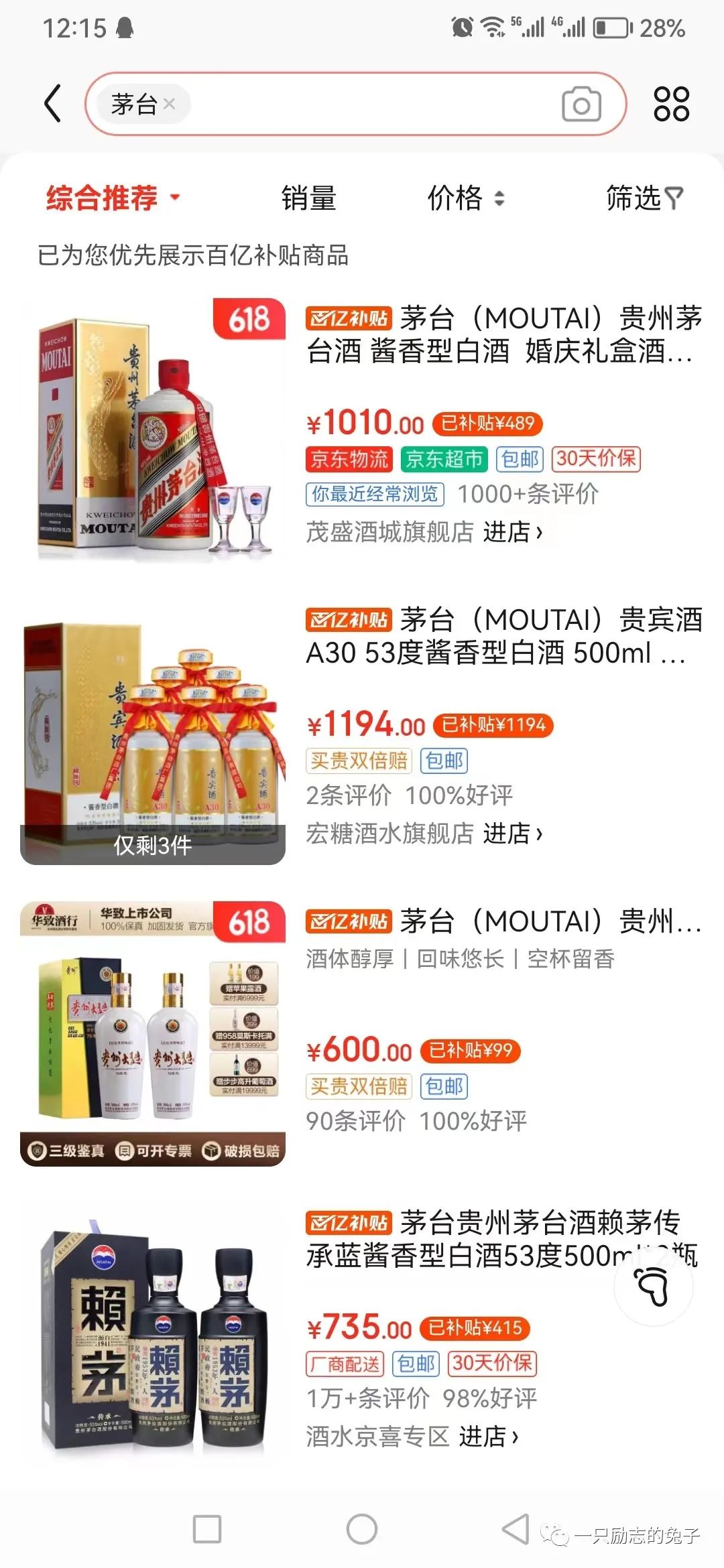Expand the 综合推荐 sort dropdown
Image resolution: width=724 pixels, height=1568 pixels.
pyautogui.click(x=113, y=198)
